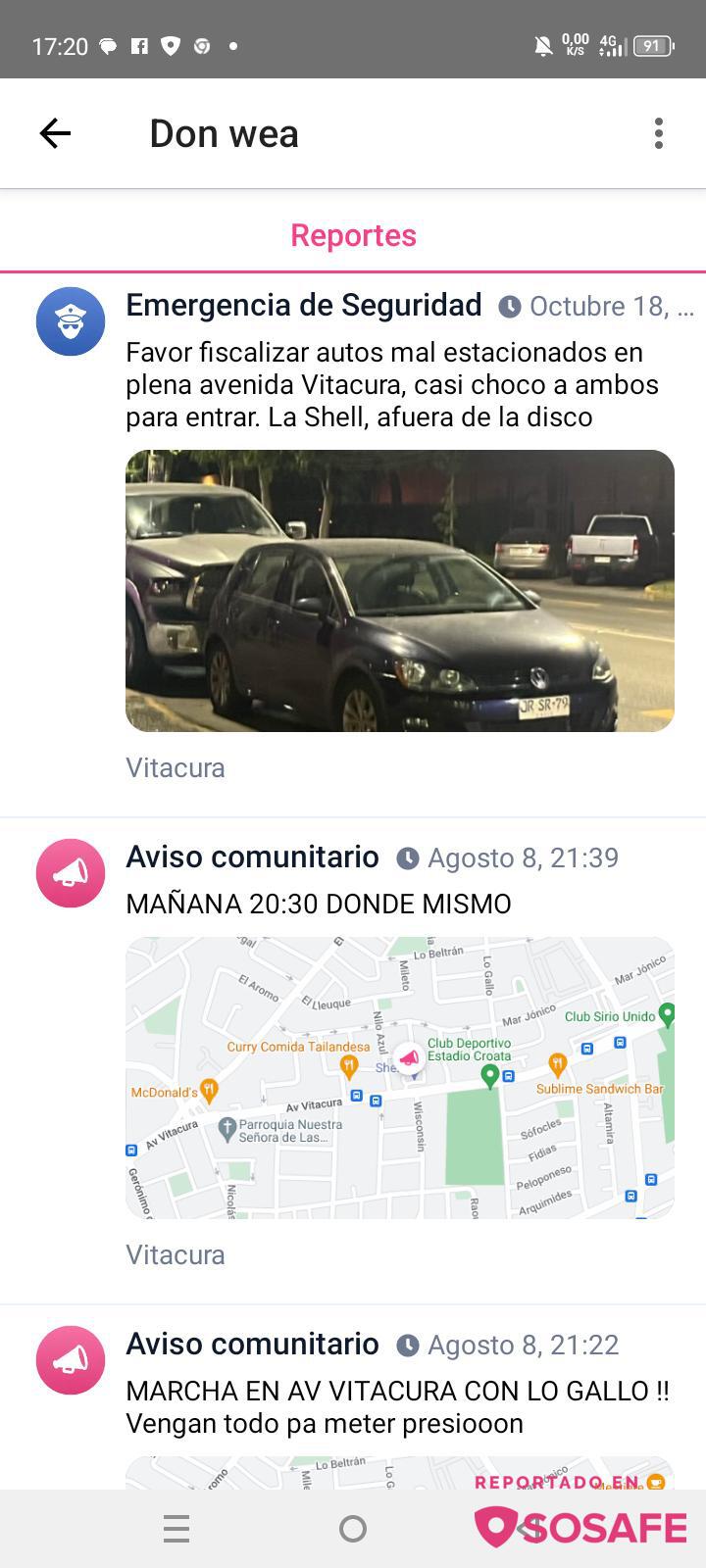706x1568 pixels.
Task: Open the three-dot overflow menu
Action: click(659, 133)
